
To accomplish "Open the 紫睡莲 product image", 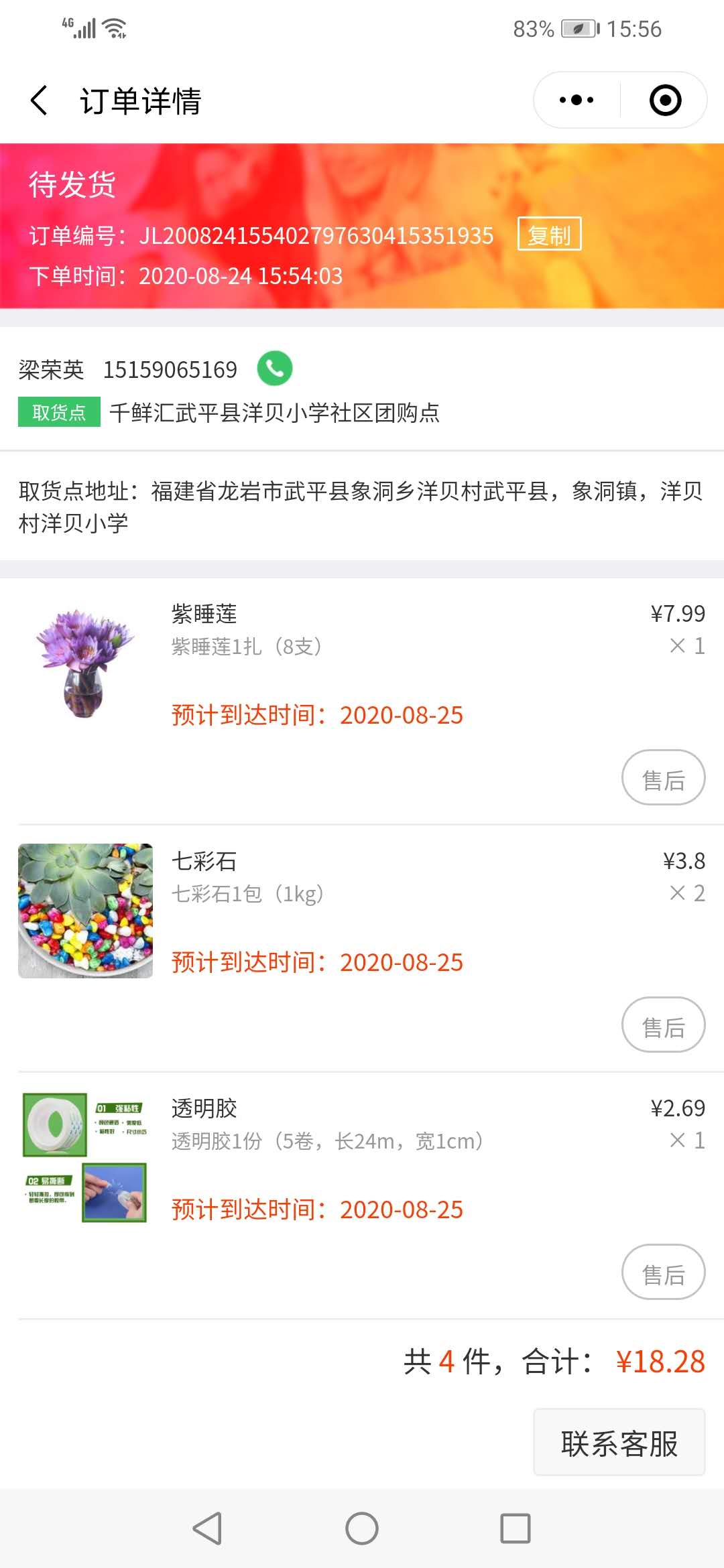I will pos(85,663).
